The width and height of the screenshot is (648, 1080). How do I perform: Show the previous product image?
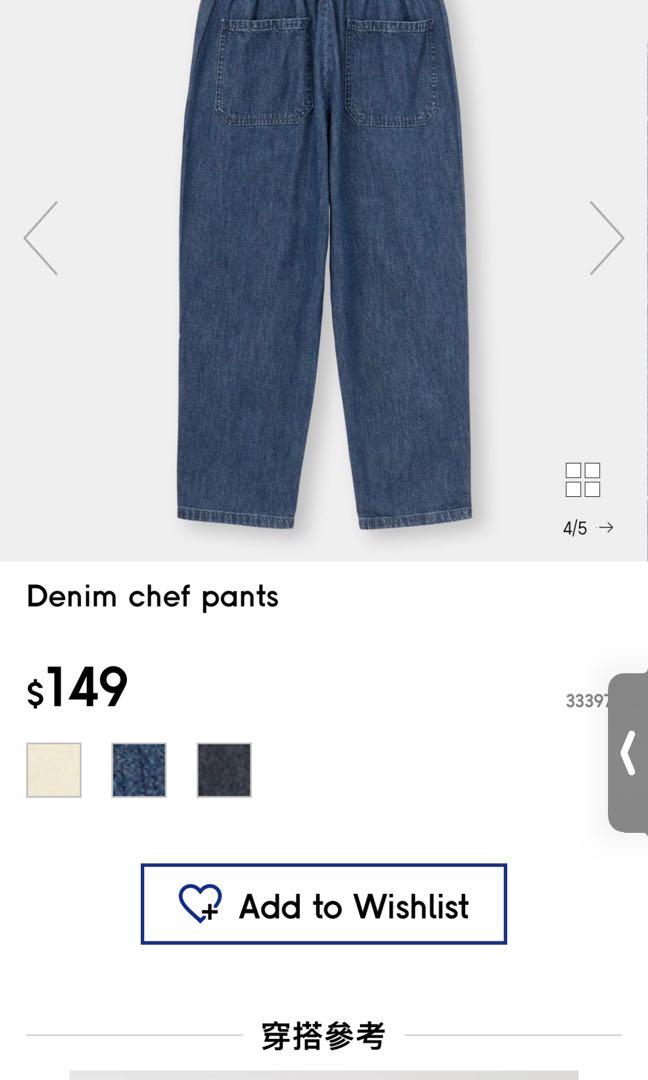click(41, 238)
